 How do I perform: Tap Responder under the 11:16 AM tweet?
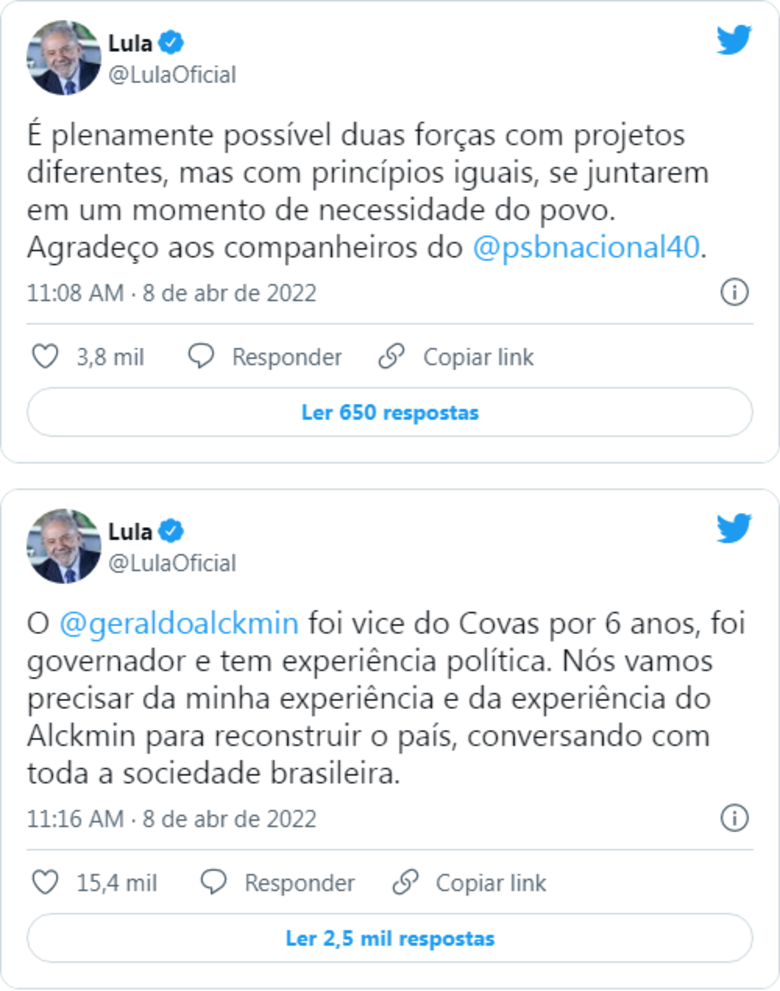click(278, 883)
